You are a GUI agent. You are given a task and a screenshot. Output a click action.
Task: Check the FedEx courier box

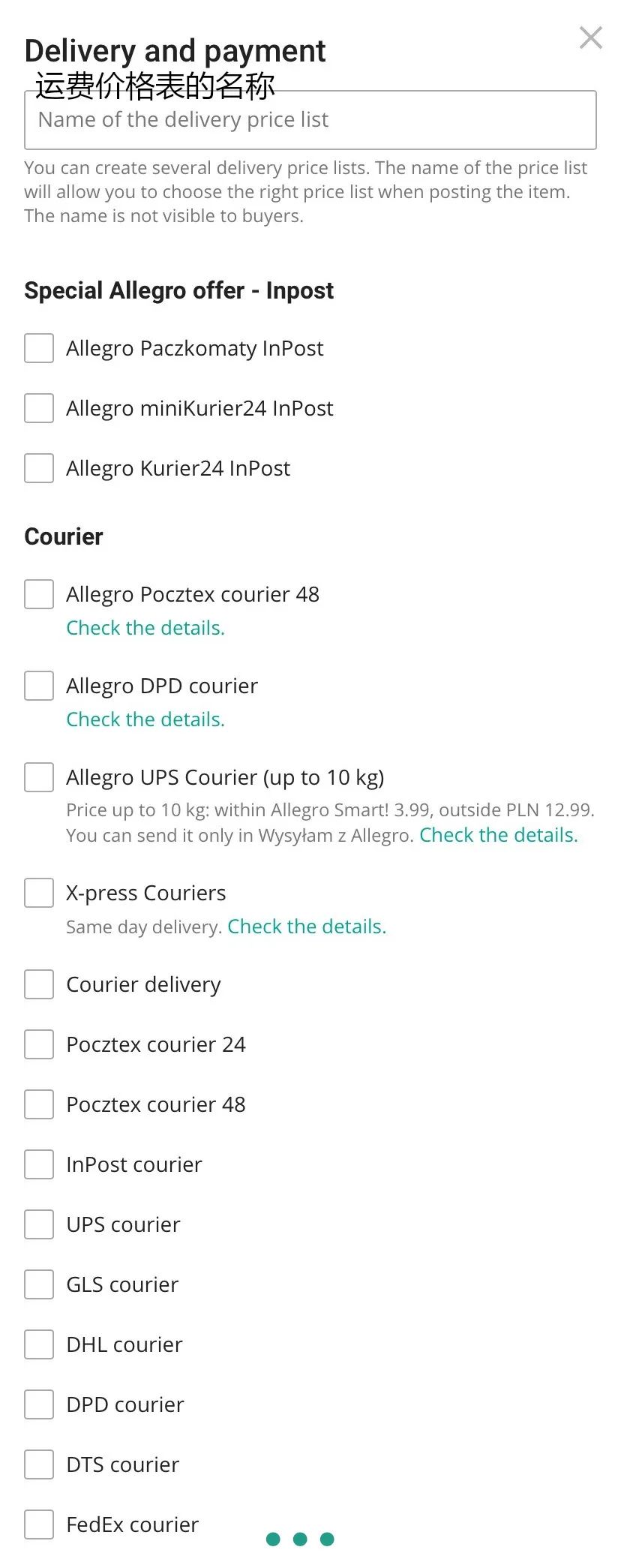(39, 1524)
